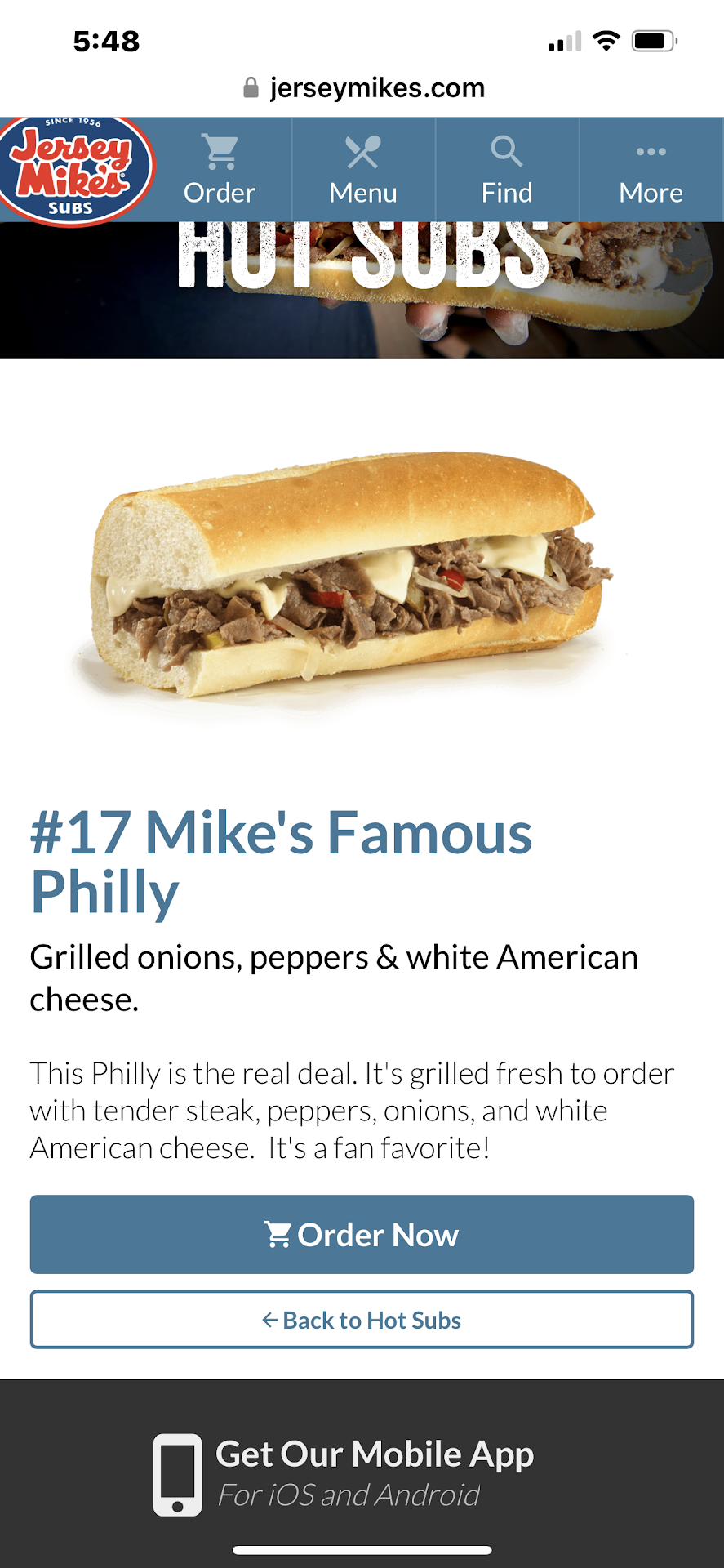Tap Order Now for Mike's Famous Philly
The image size is (724, 1568).
362,1234
